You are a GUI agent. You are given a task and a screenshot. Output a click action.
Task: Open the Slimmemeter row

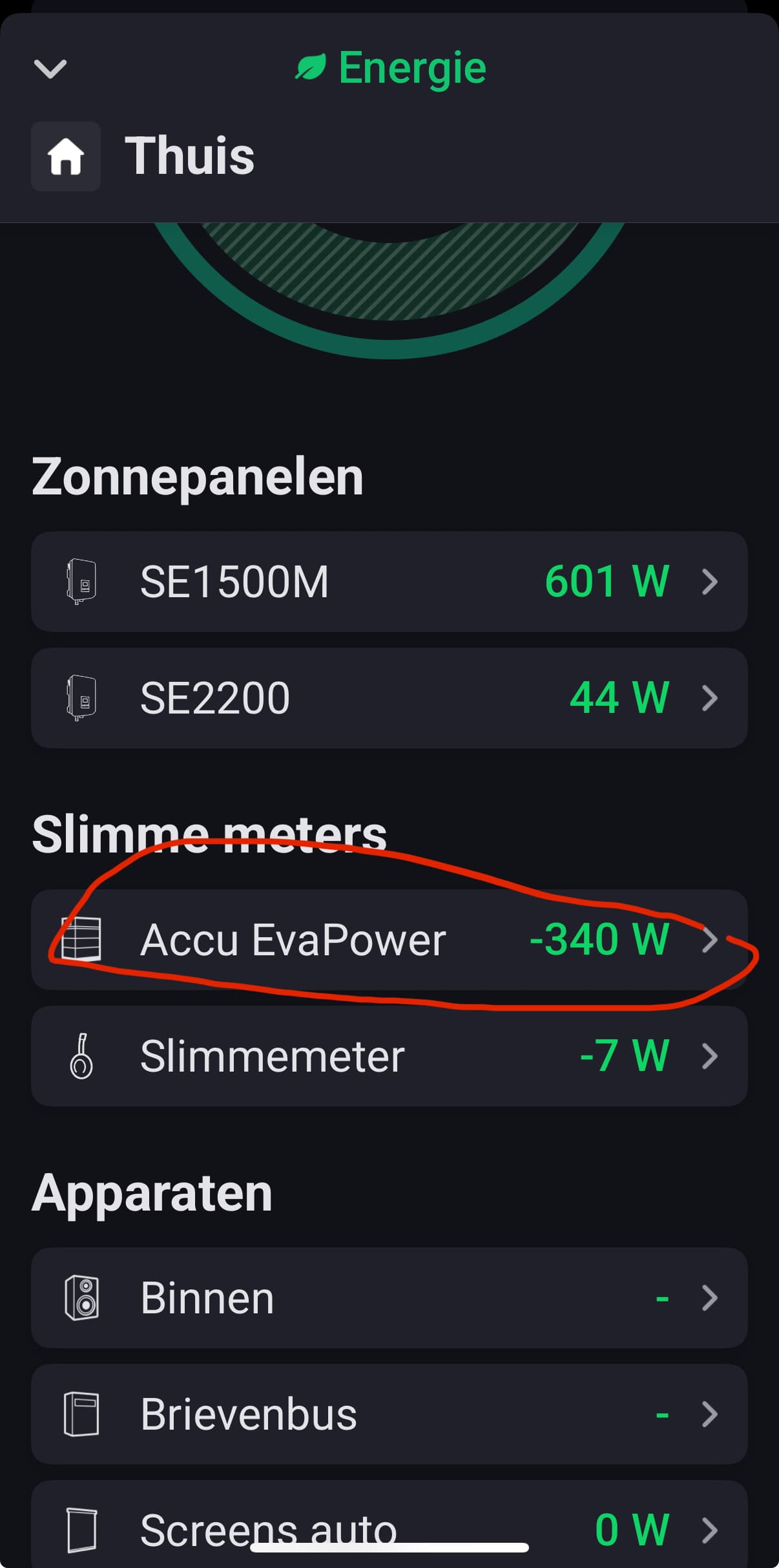click(x=389, y=1056)
